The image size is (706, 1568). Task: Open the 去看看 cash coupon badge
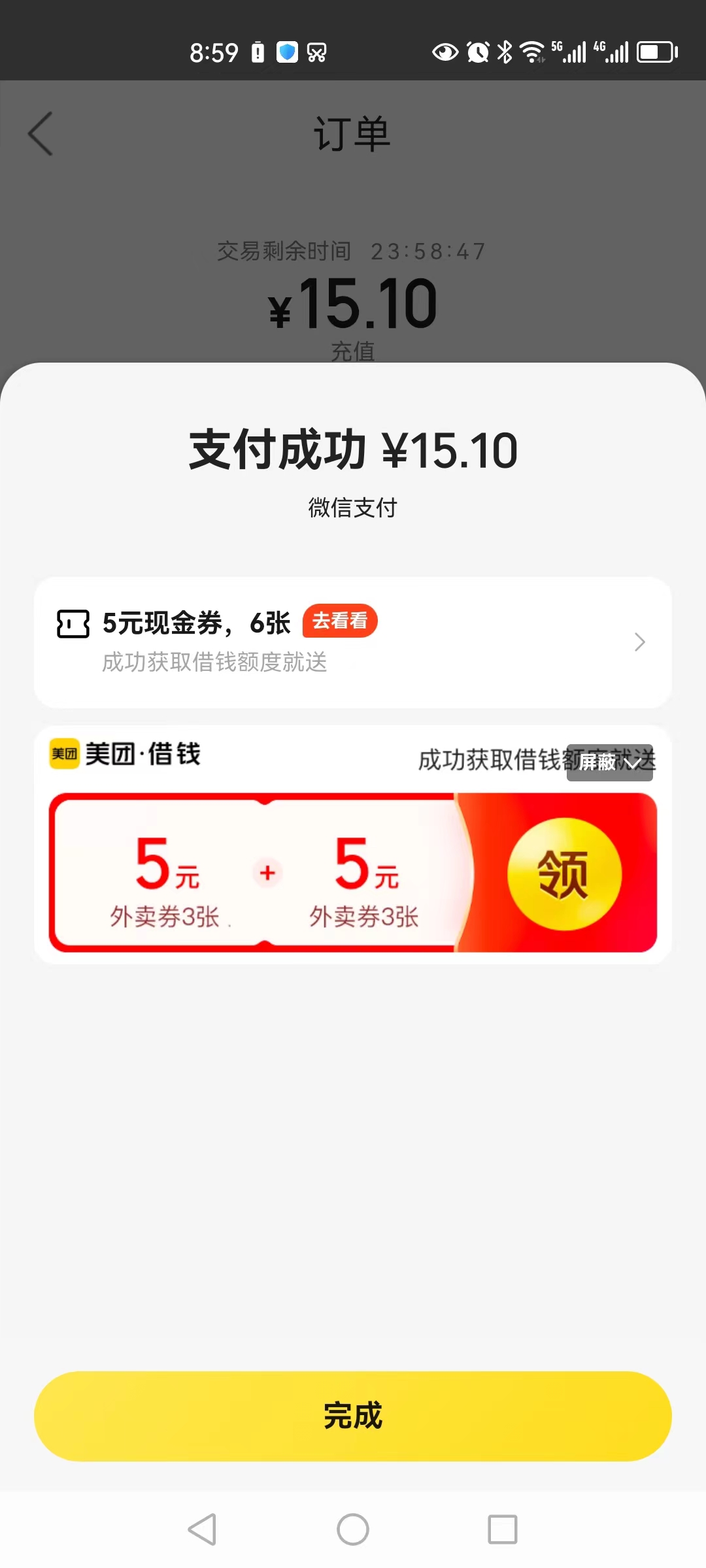340,621
